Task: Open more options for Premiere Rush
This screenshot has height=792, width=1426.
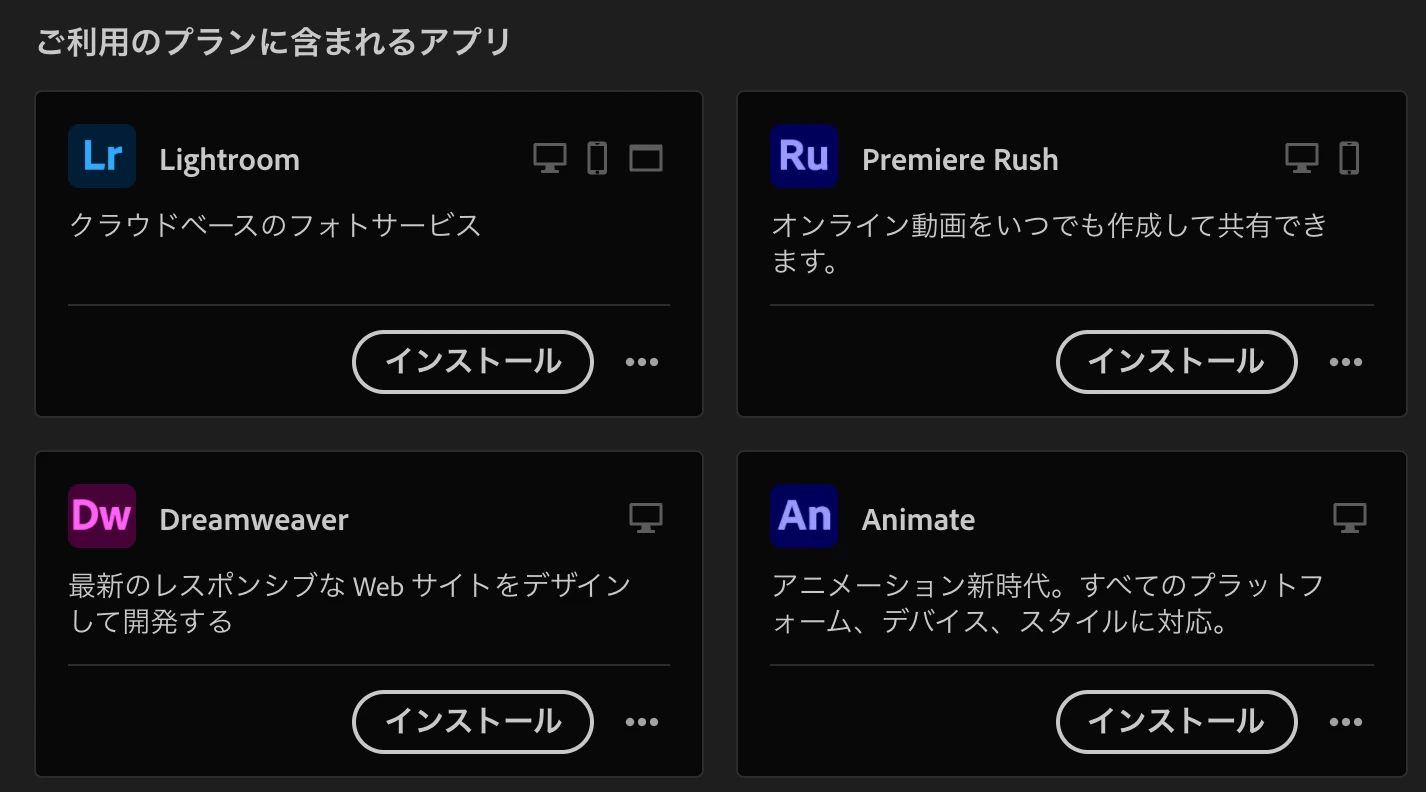Action: [1346, 362]
